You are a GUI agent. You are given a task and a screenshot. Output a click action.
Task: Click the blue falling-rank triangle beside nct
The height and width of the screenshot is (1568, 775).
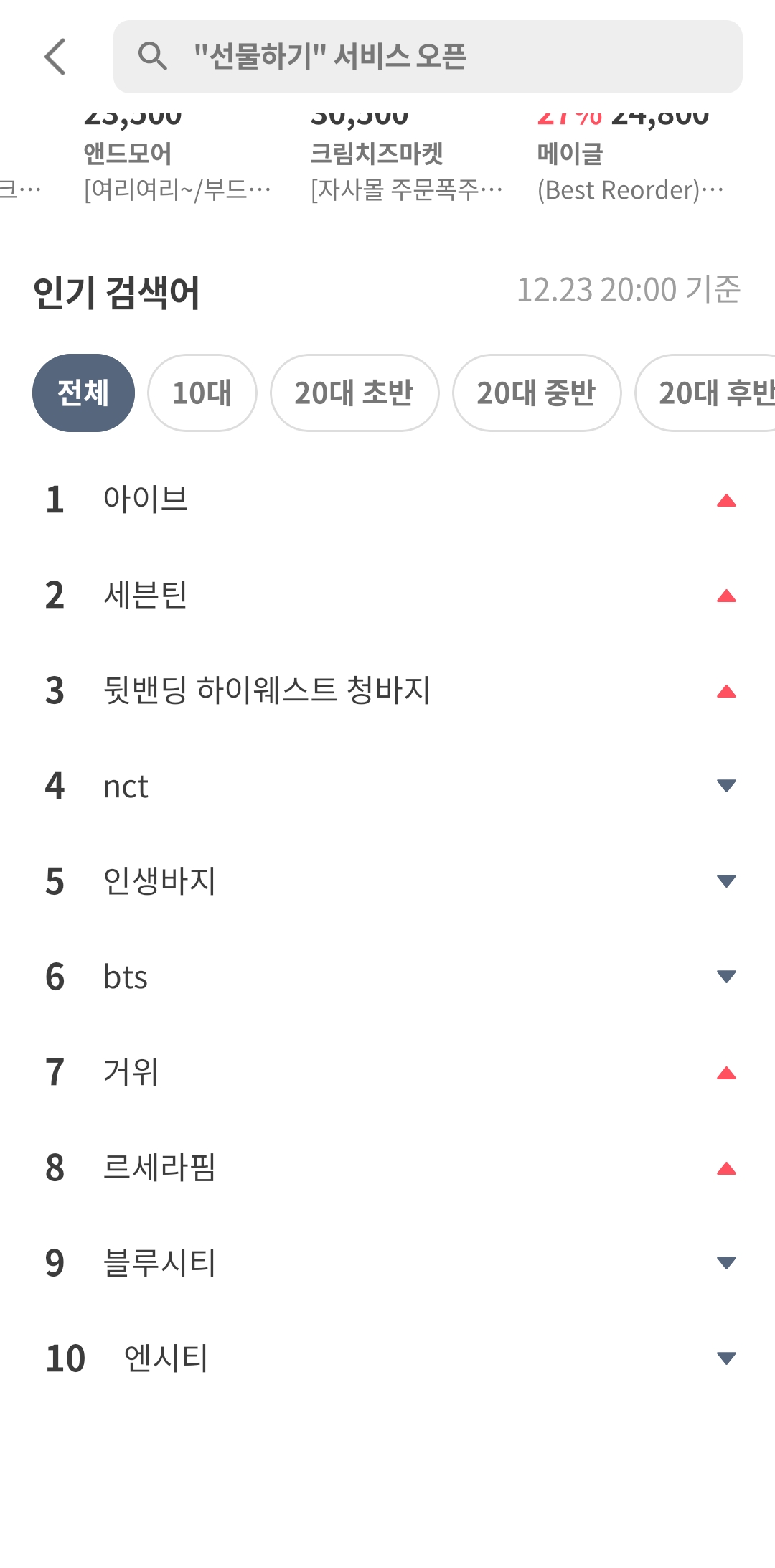(725, 787)
